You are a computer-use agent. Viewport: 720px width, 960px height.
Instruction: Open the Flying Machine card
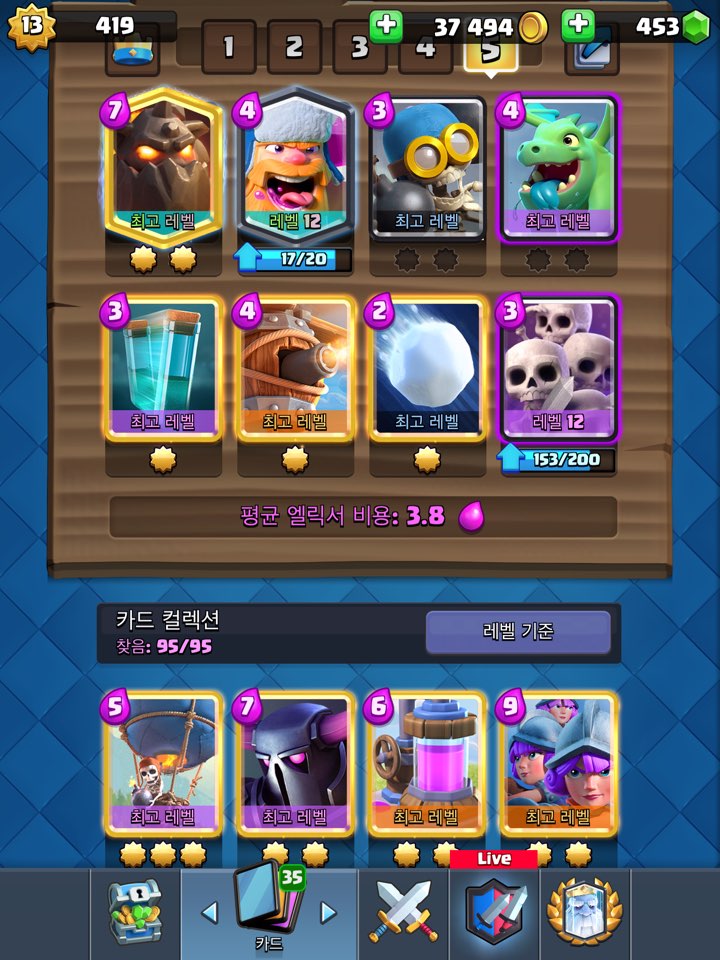tap(294, 368)
